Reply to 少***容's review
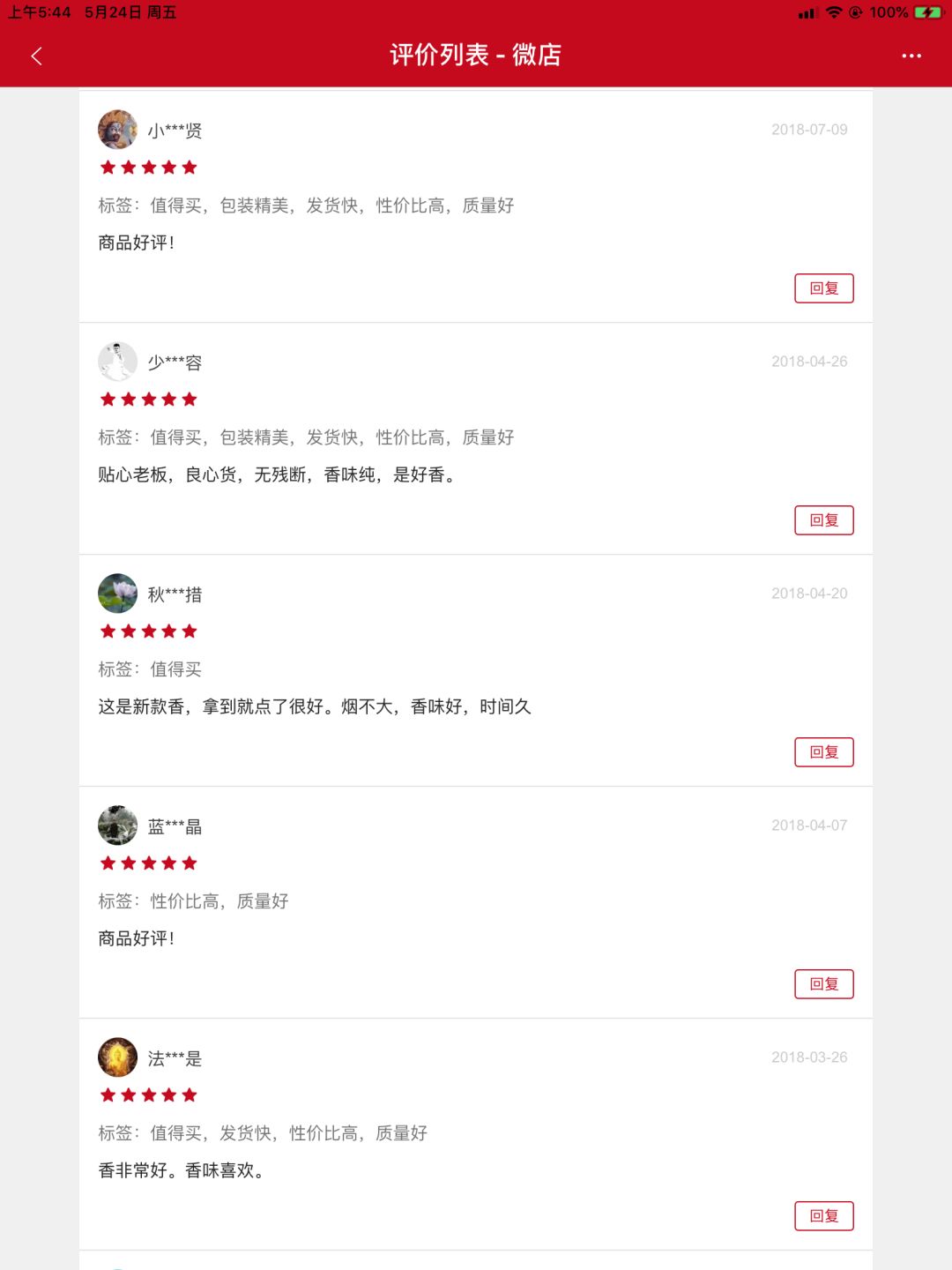This screenshot has height=1270, width=952. [823, 520]
